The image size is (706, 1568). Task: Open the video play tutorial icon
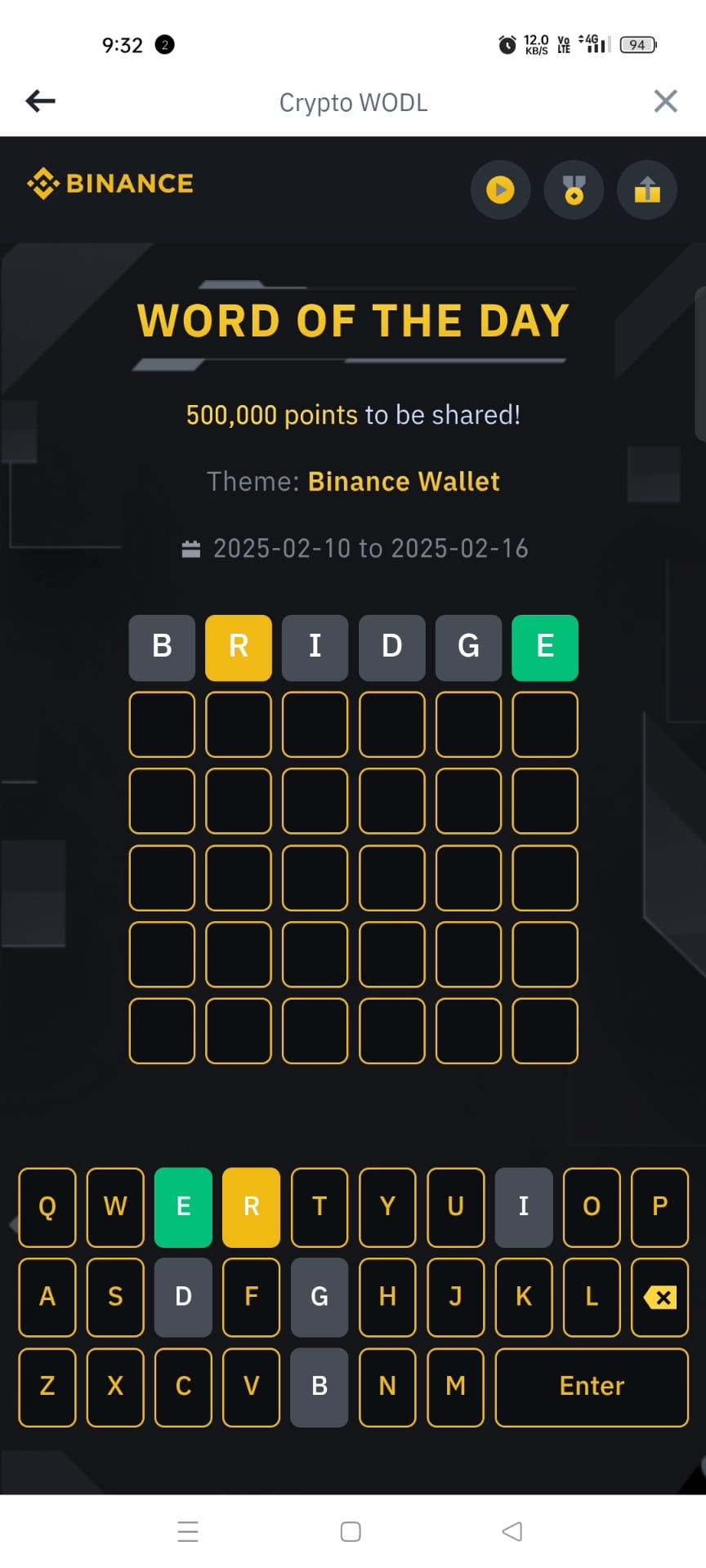(501, 189)
